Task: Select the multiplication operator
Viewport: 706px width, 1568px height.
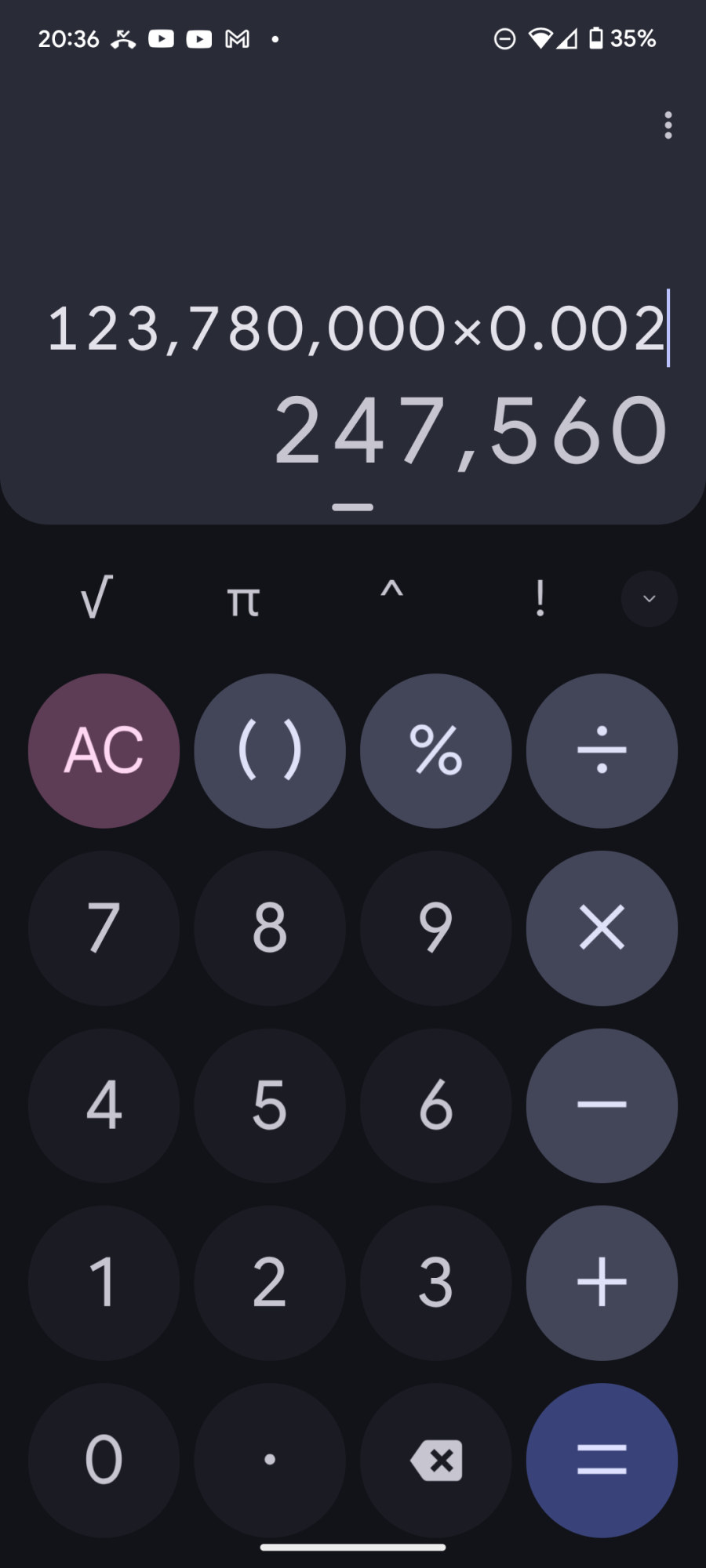Action: (x=602, y=927)
